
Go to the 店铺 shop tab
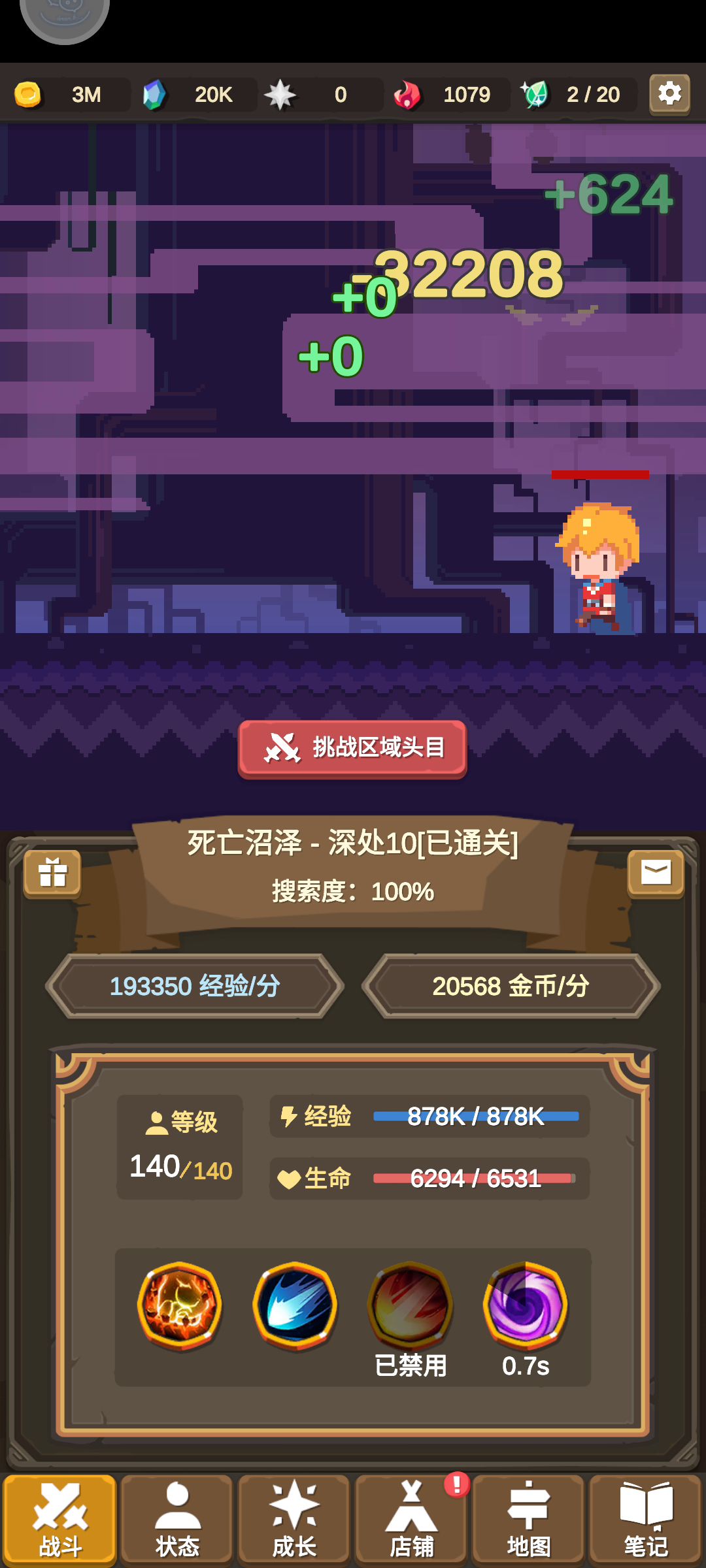(x=411, y=1520)
